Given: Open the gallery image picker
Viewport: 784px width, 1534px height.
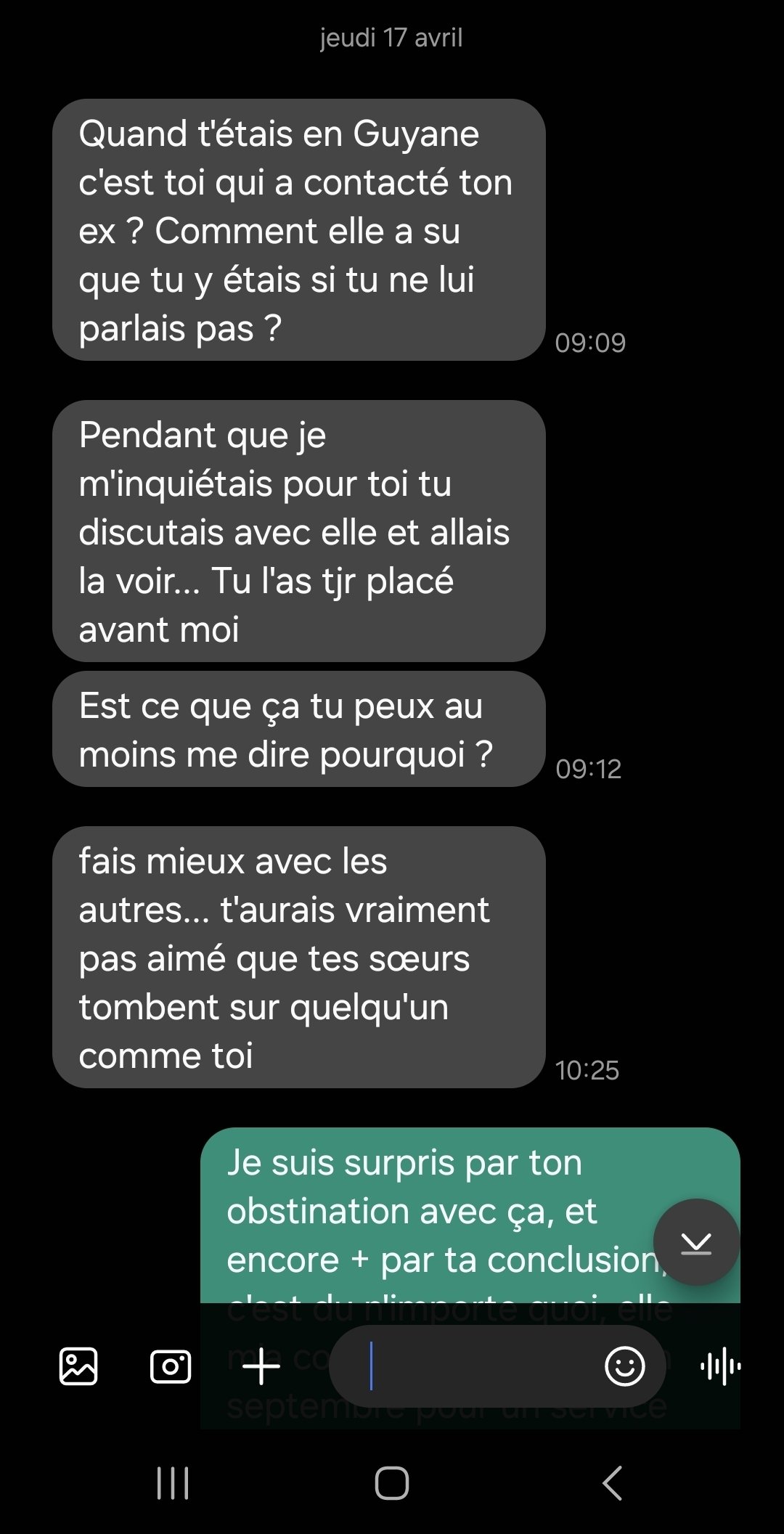Looking at the screenshot, I should coord(78,1366).
